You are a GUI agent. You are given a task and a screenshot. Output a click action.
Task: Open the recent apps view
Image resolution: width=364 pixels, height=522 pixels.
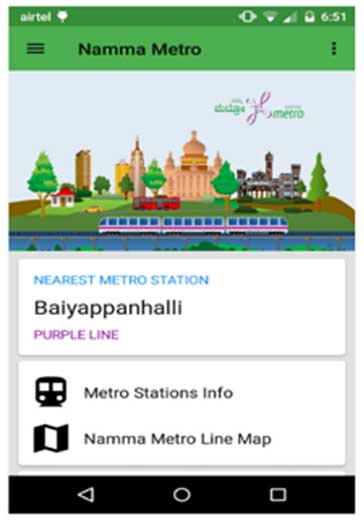click(x=278, y=495)
